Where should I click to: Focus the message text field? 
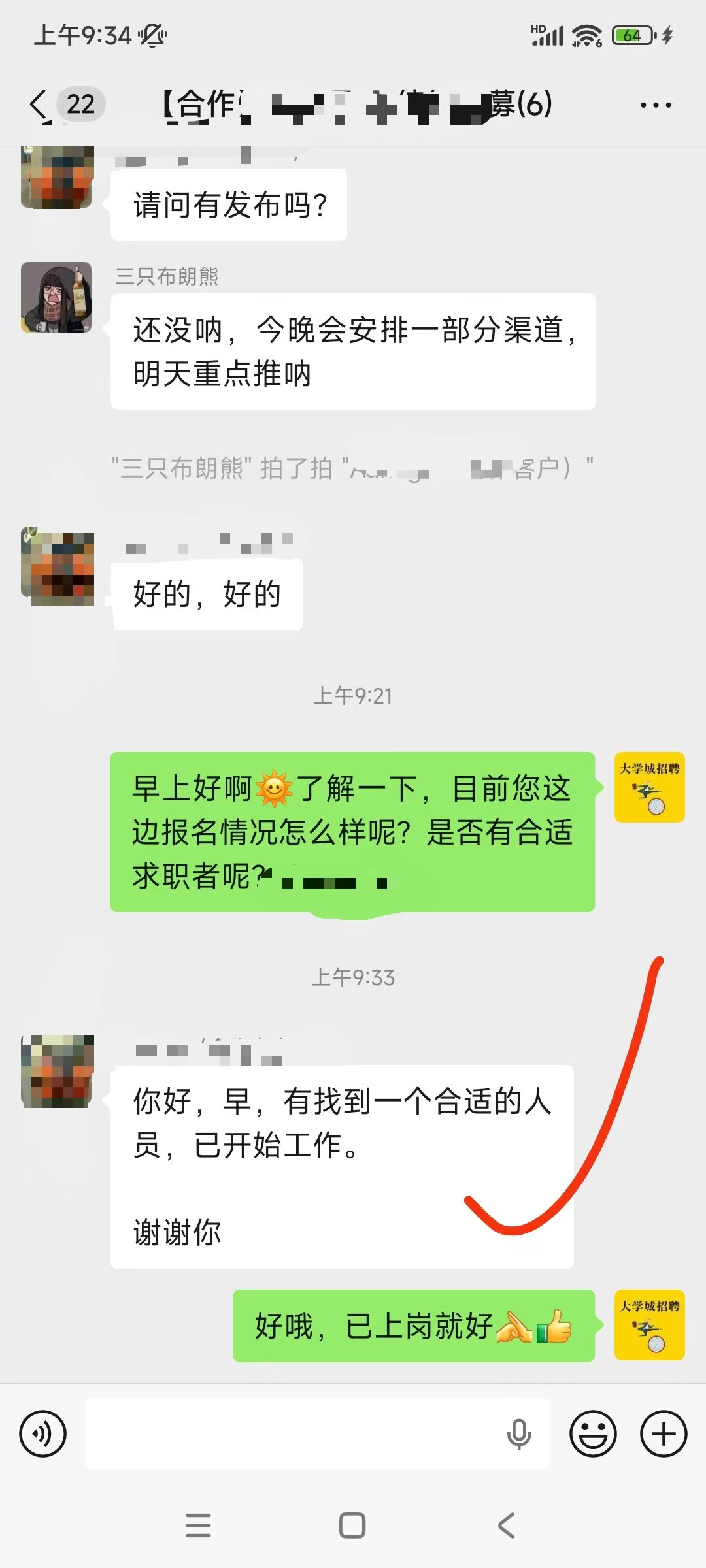coord(294,1434)
